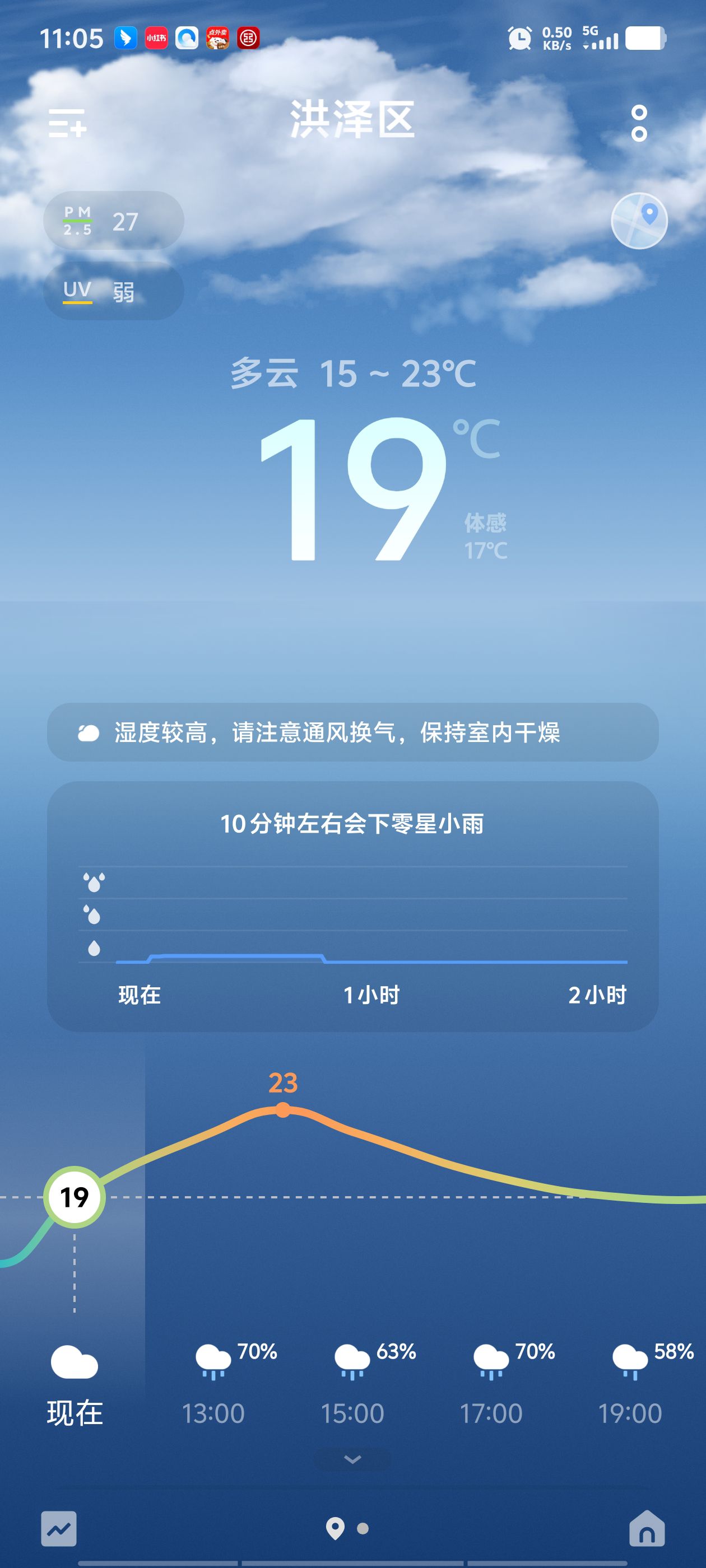The width and height of the screenshot is (706, 1568).
Task: Open the humidity tip banner
Action: [352, 732]
